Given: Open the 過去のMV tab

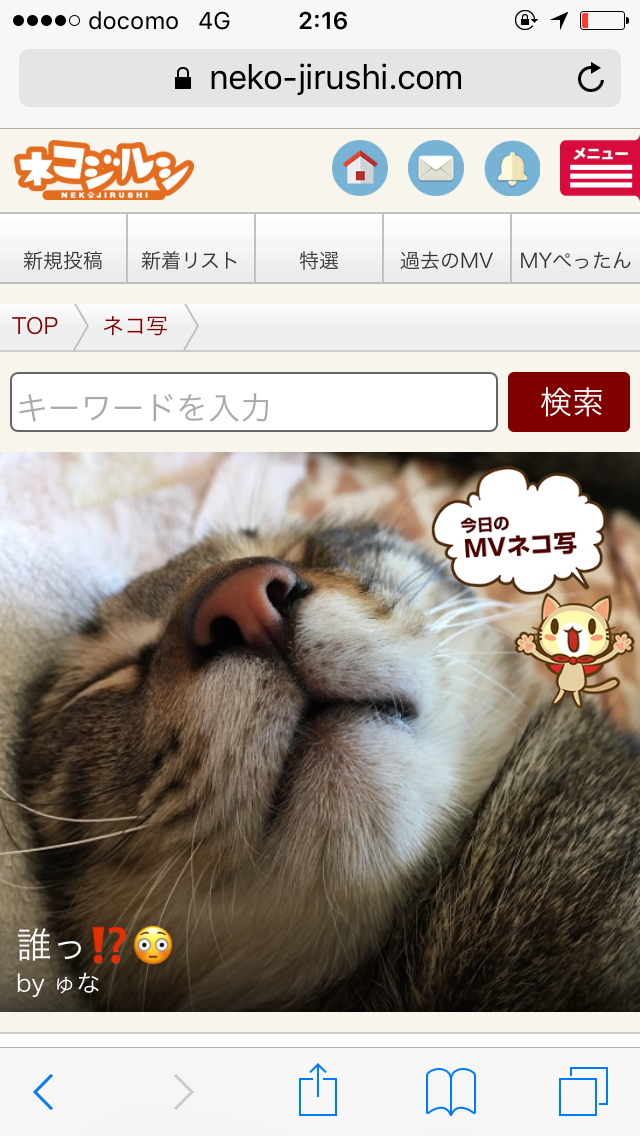Looking at the screenshot, I should tap(446, 260).
